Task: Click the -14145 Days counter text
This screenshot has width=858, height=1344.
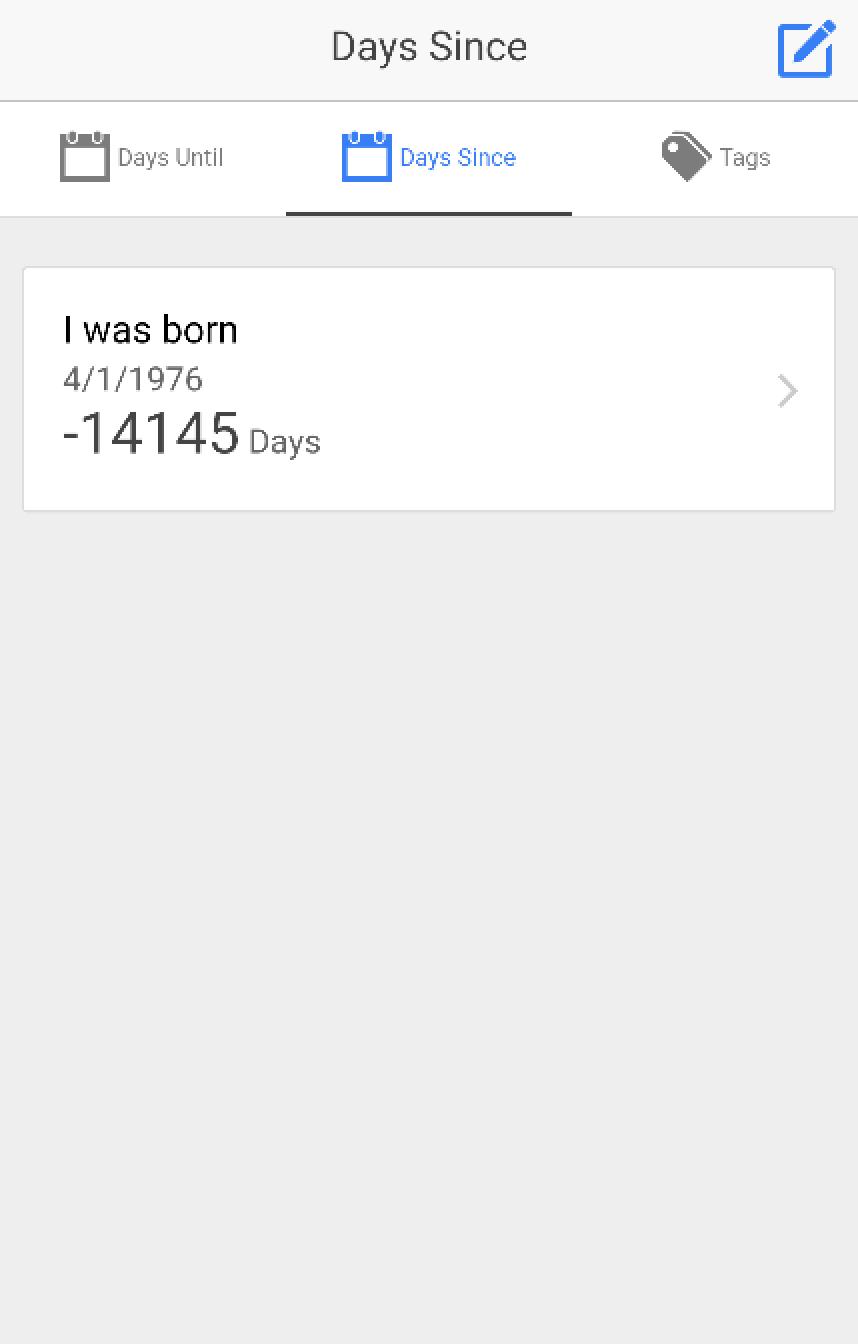Action: click(x=192, y=436)
